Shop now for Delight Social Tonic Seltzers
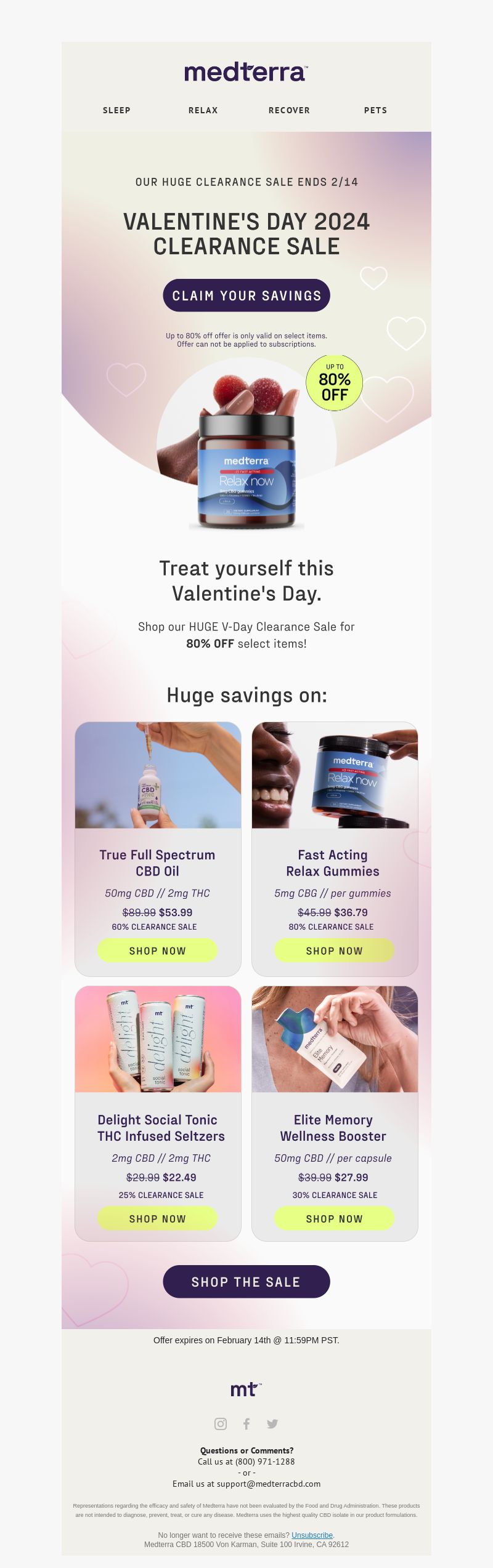 [x=157, y=1218]
